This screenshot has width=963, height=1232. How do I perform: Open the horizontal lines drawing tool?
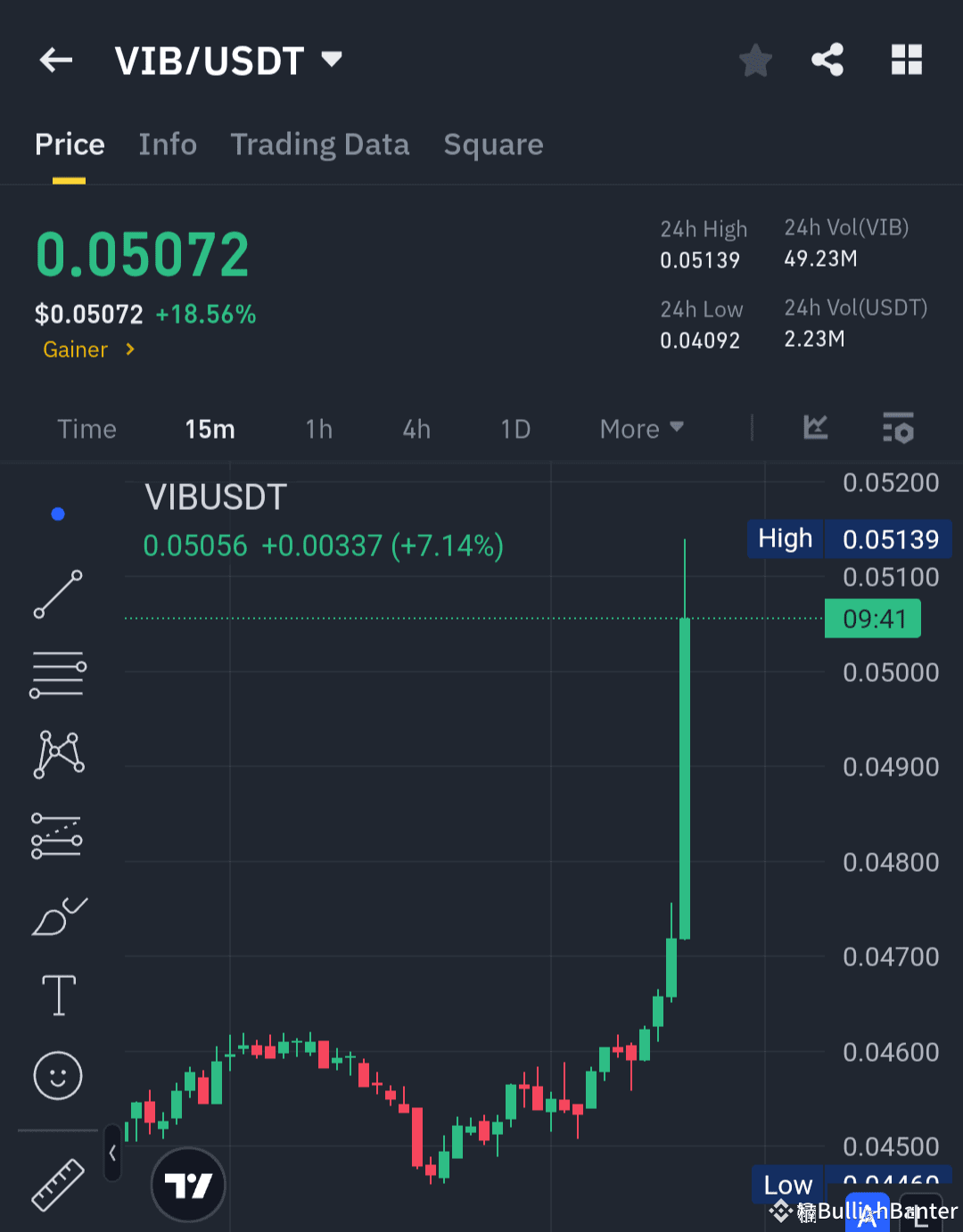tap(57, 675)
